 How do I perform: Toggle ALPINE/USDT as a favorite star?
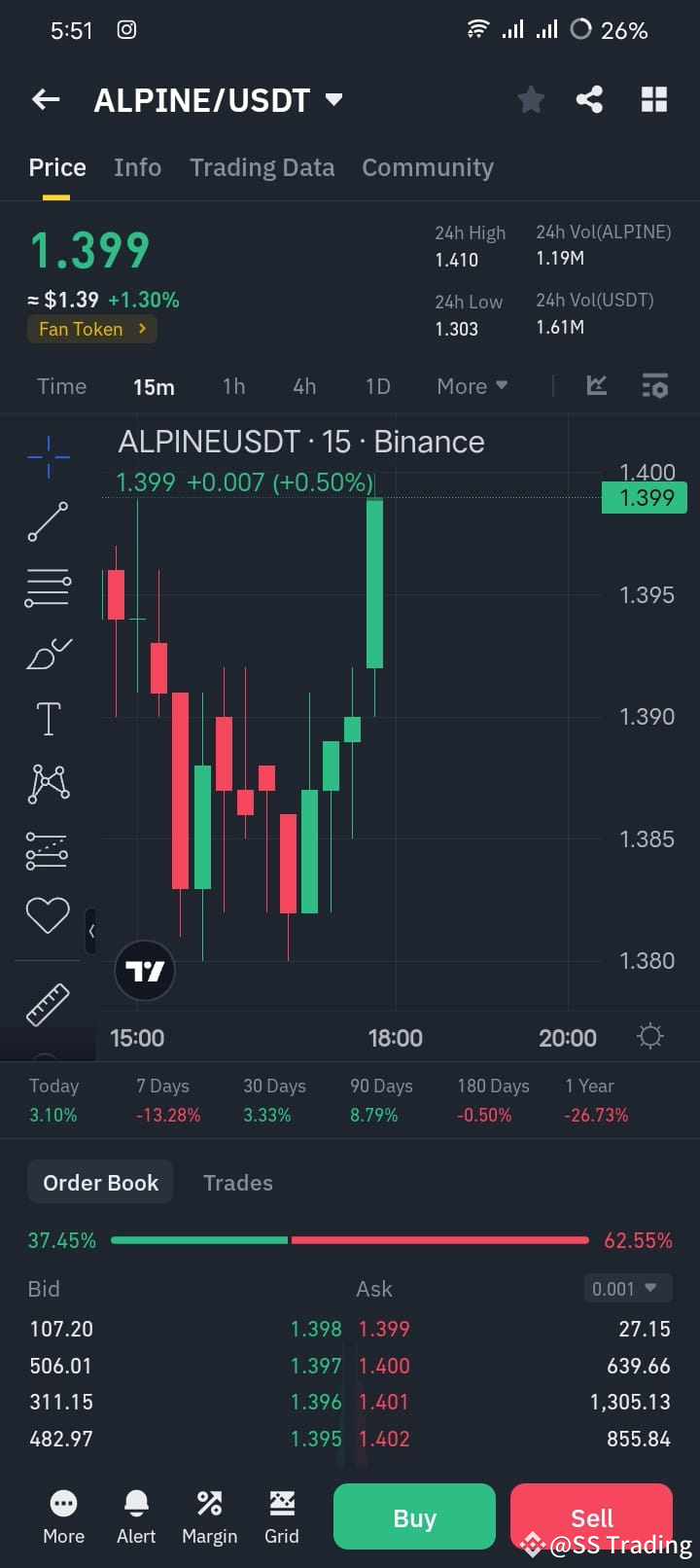coord(531,98)
